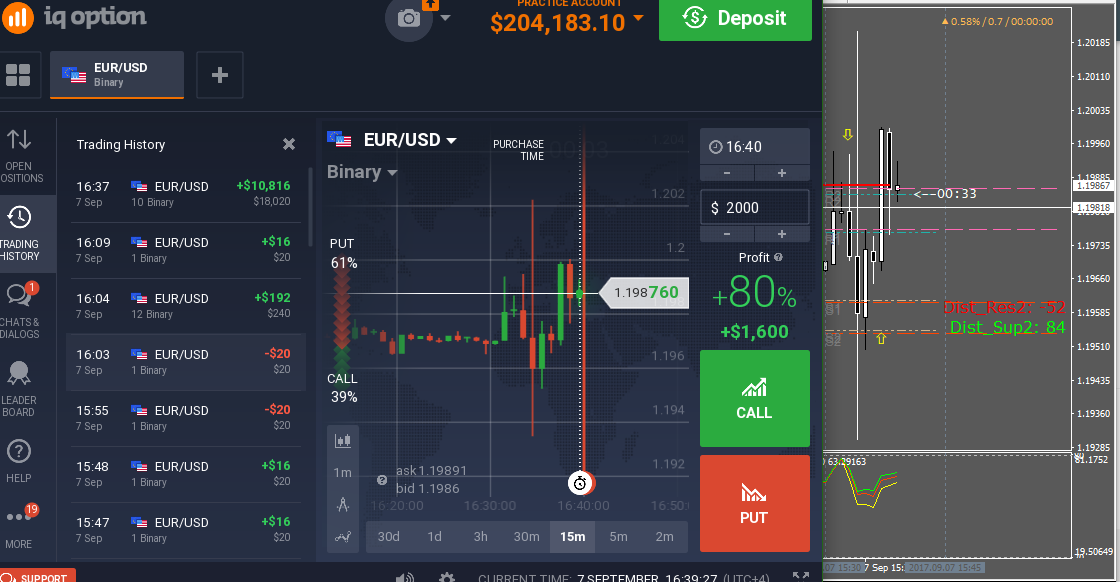The image size is (1120, 582).
Task: Open the asset grid view
Action: coord(19,75)
